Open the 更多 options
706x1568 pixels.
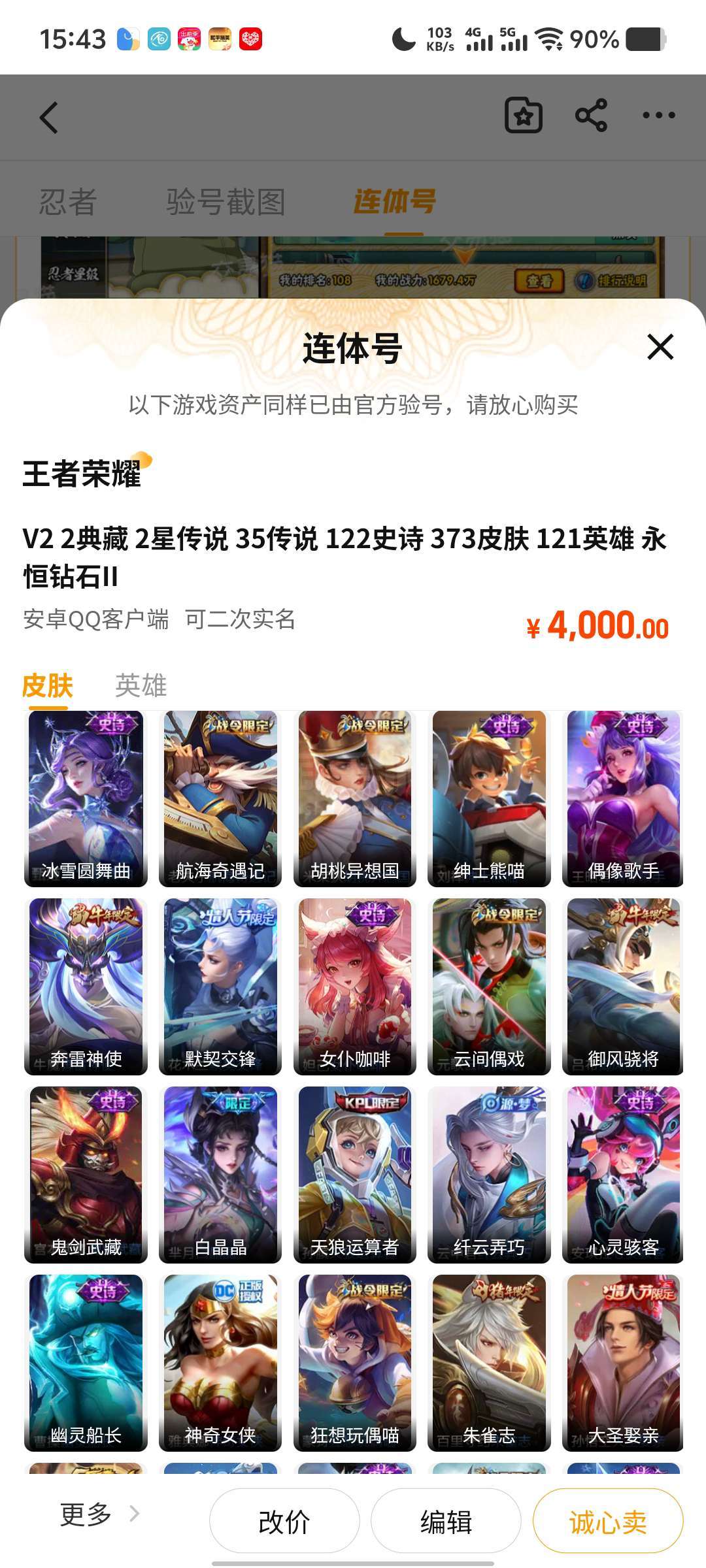(99, 1514)
